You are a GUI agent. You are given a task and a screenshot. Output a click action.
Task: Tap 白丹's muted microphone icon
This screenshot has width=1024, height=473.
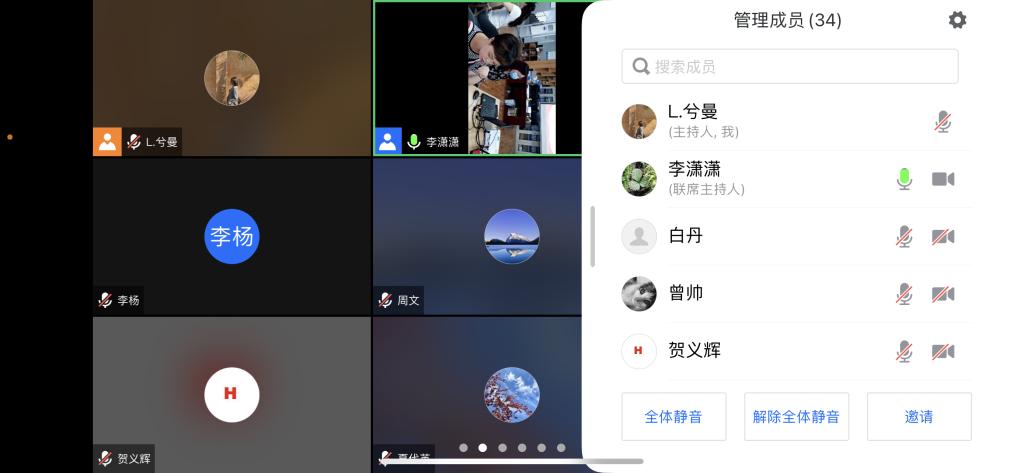(x=904, y=237)
